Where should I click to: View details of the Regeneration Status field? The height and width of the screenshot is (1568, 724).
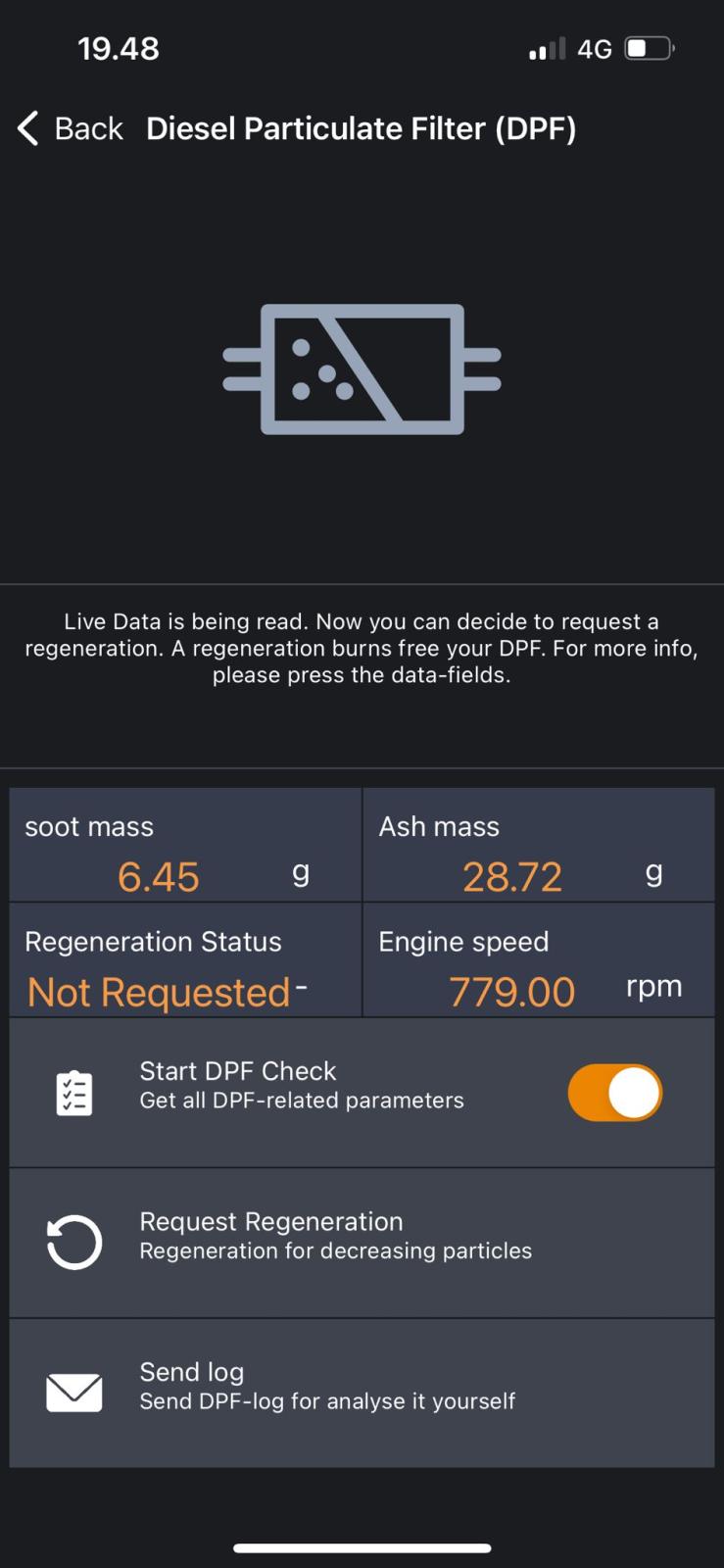pos(185,959)
